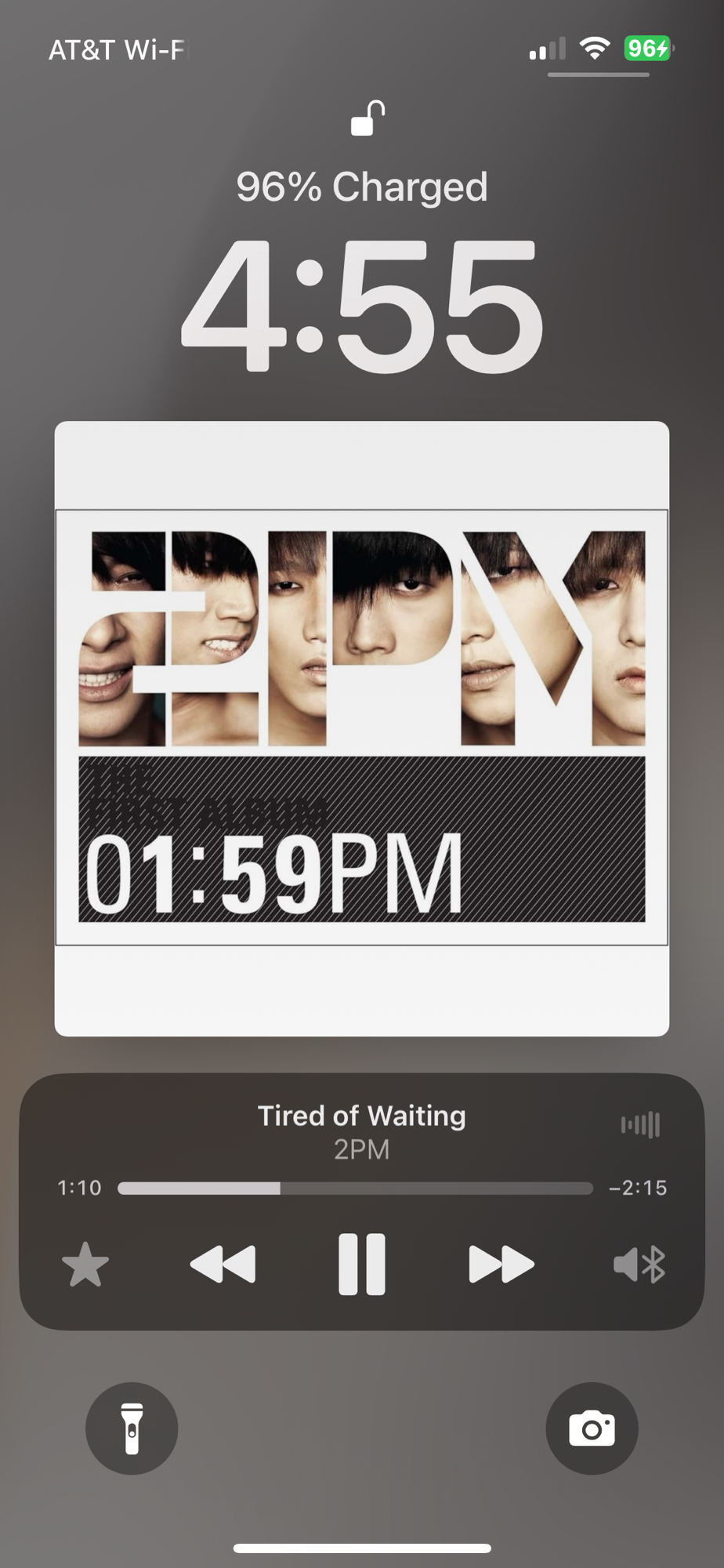Turn on the flashlight

pyautogui.click(x=132, y=1428)
